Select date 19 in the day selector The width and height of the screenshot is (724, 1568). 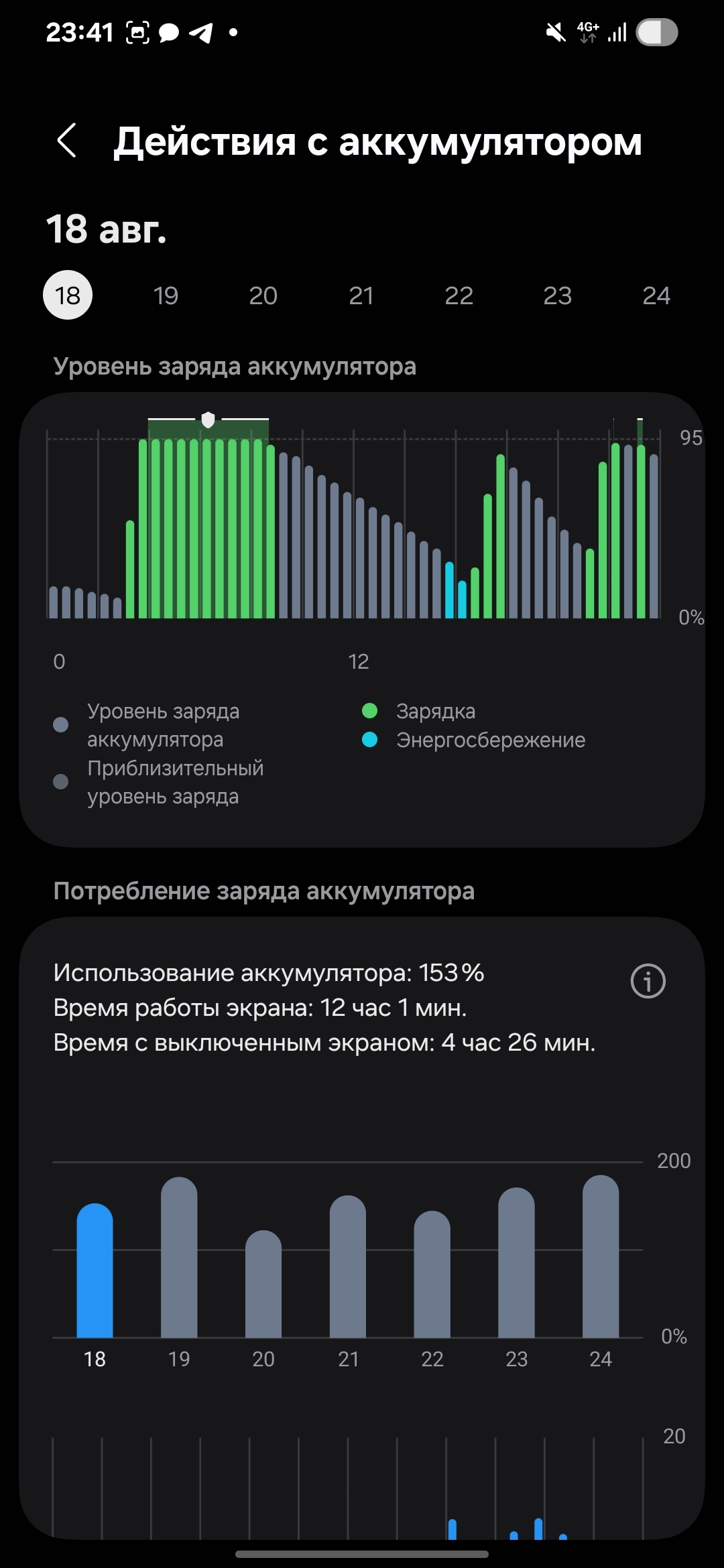point(166,296)
